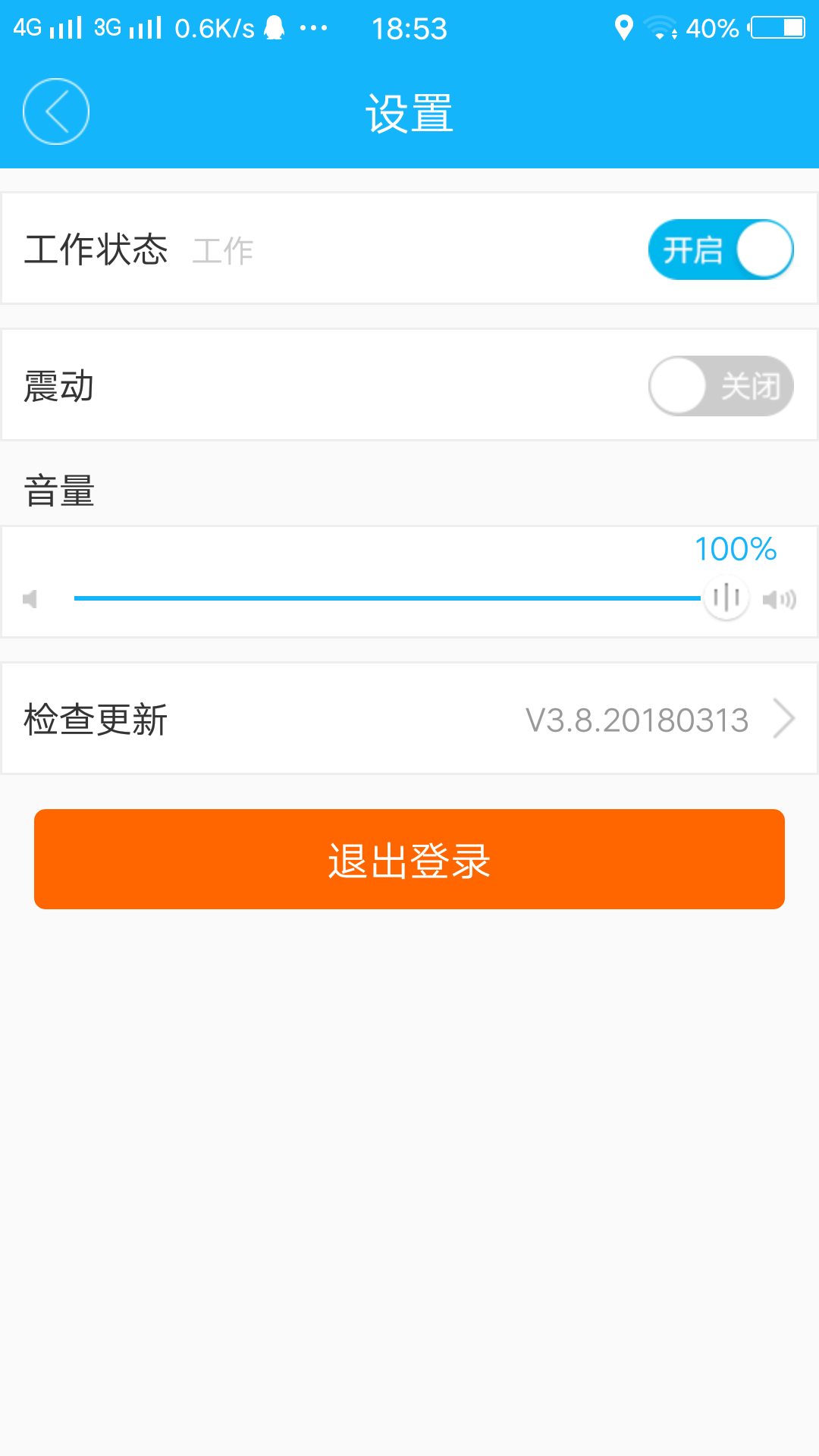
Task: Open 检查更新 to check for updates
Action: (x=409, y=718)
